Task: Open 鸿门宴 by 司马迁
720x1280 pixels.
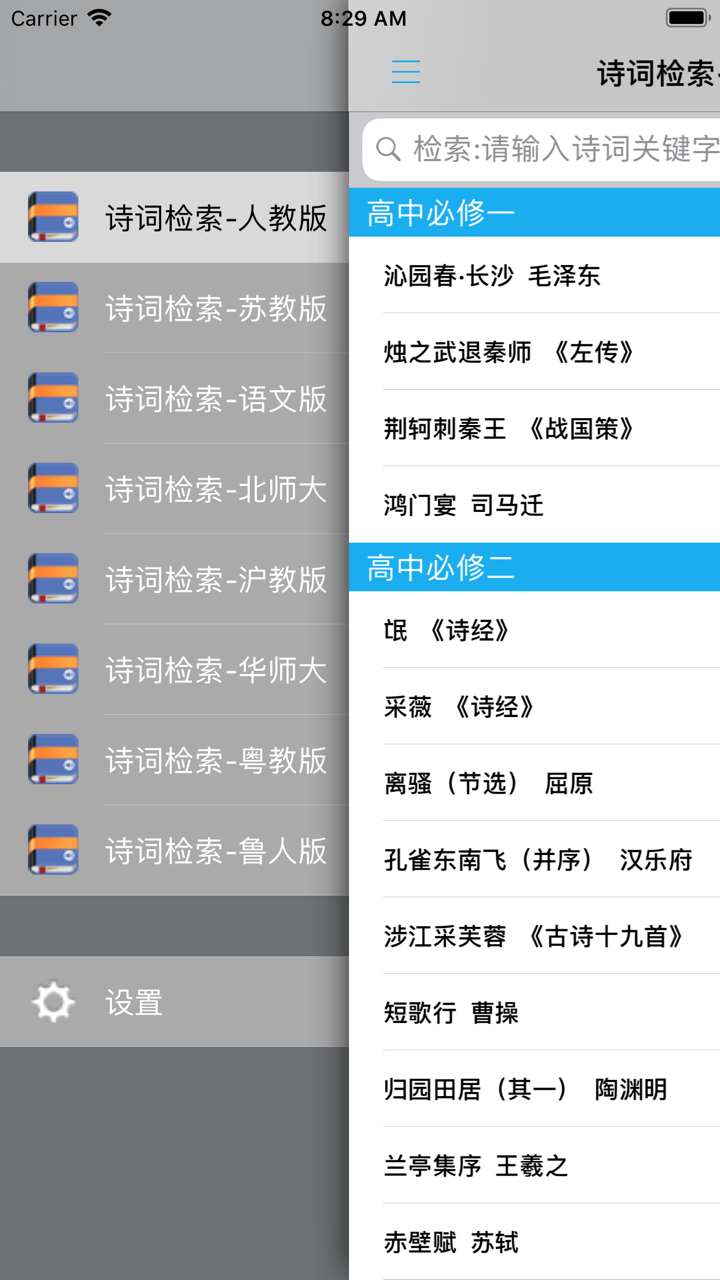Action: 533,505
